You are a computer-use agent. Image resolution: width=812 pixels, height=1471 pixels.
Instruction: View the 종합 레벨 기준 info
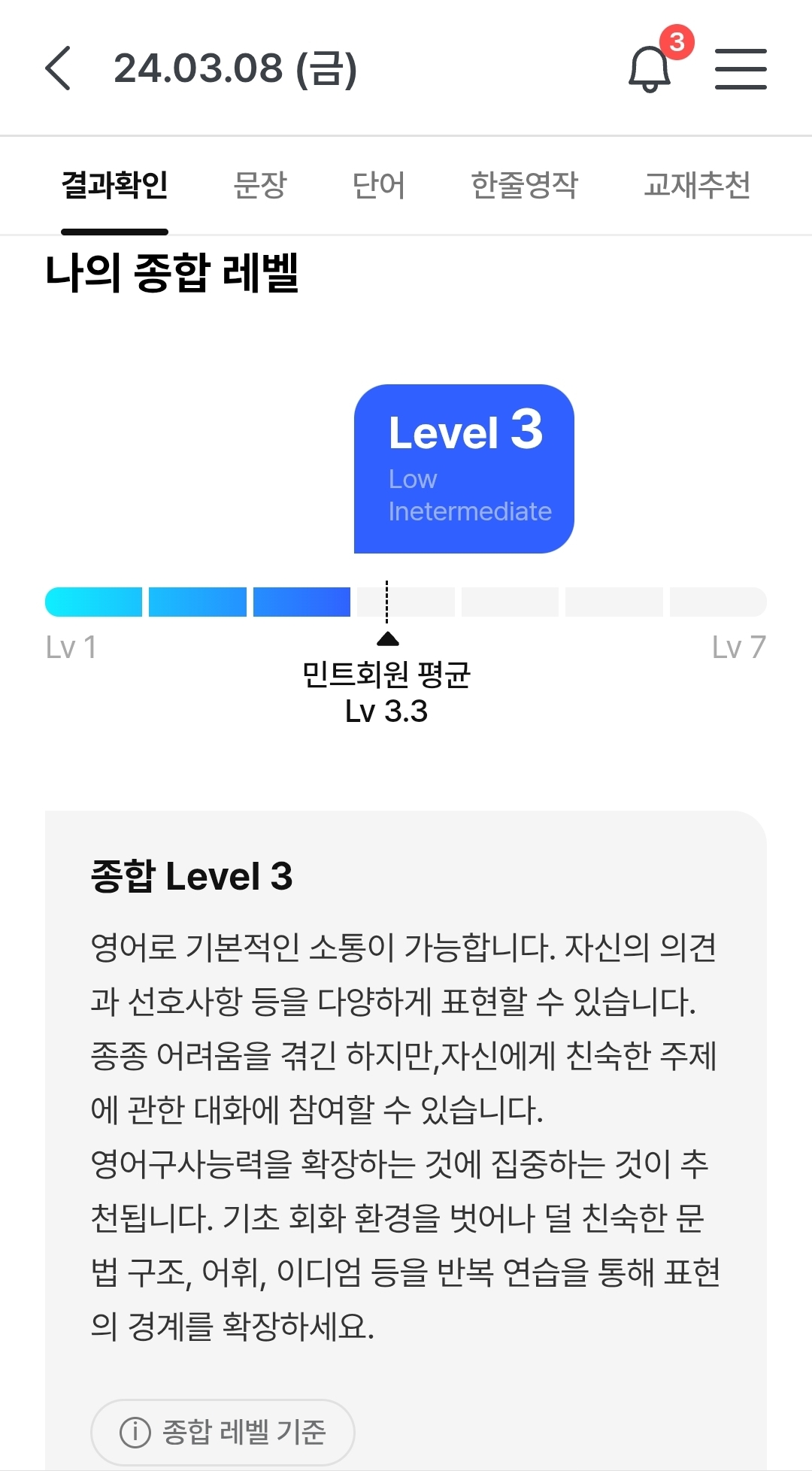[x=223, y=1432]
